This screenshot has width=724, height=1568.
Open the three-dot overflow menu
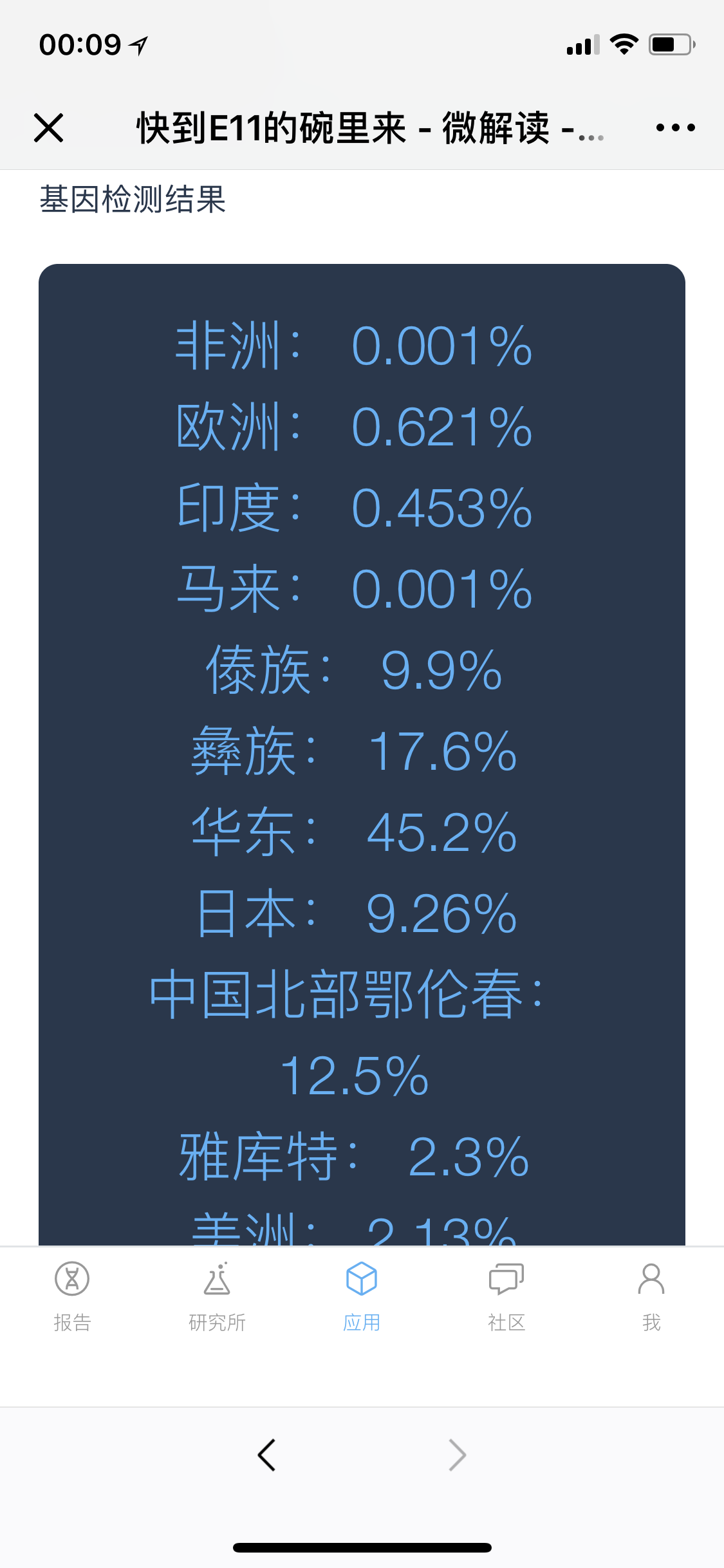pyautogui.click(x=675, y=127)
